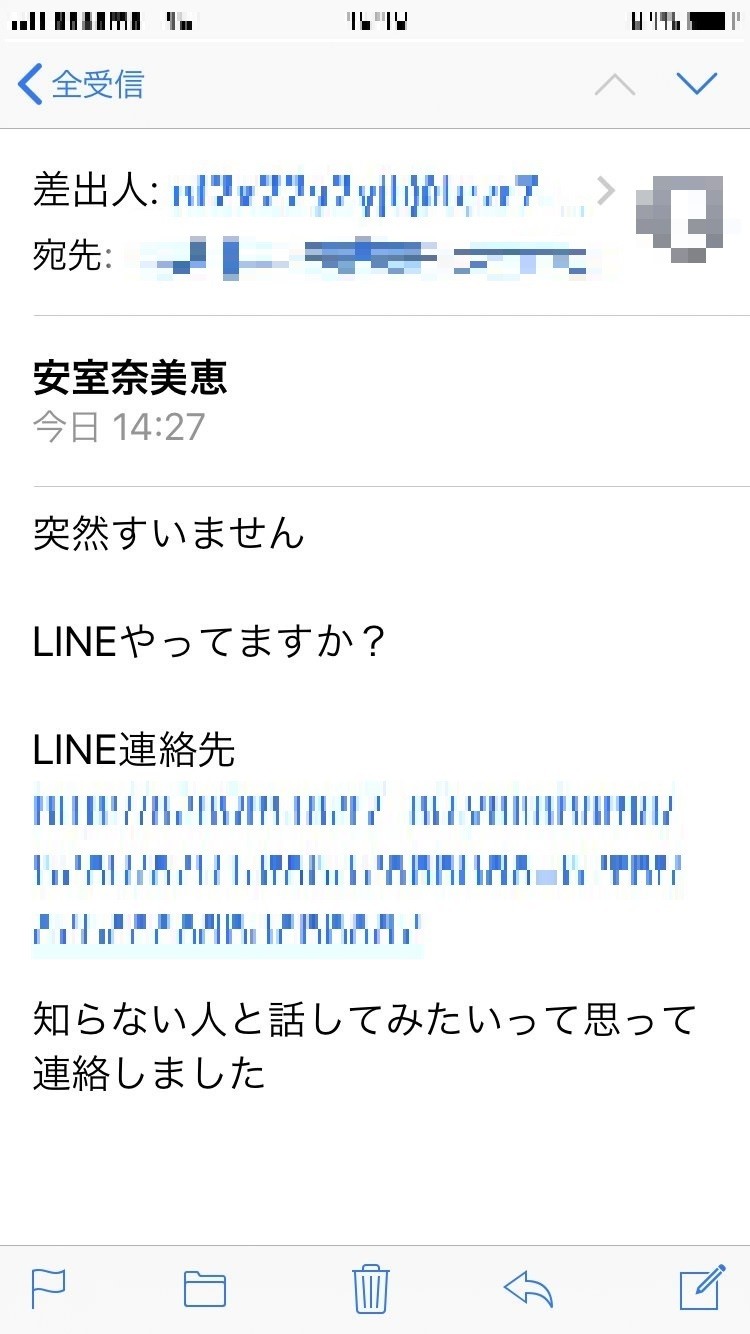Go to previous message with up chevron
This screenshot has width=750, height=1334.
tap(615, 84)
